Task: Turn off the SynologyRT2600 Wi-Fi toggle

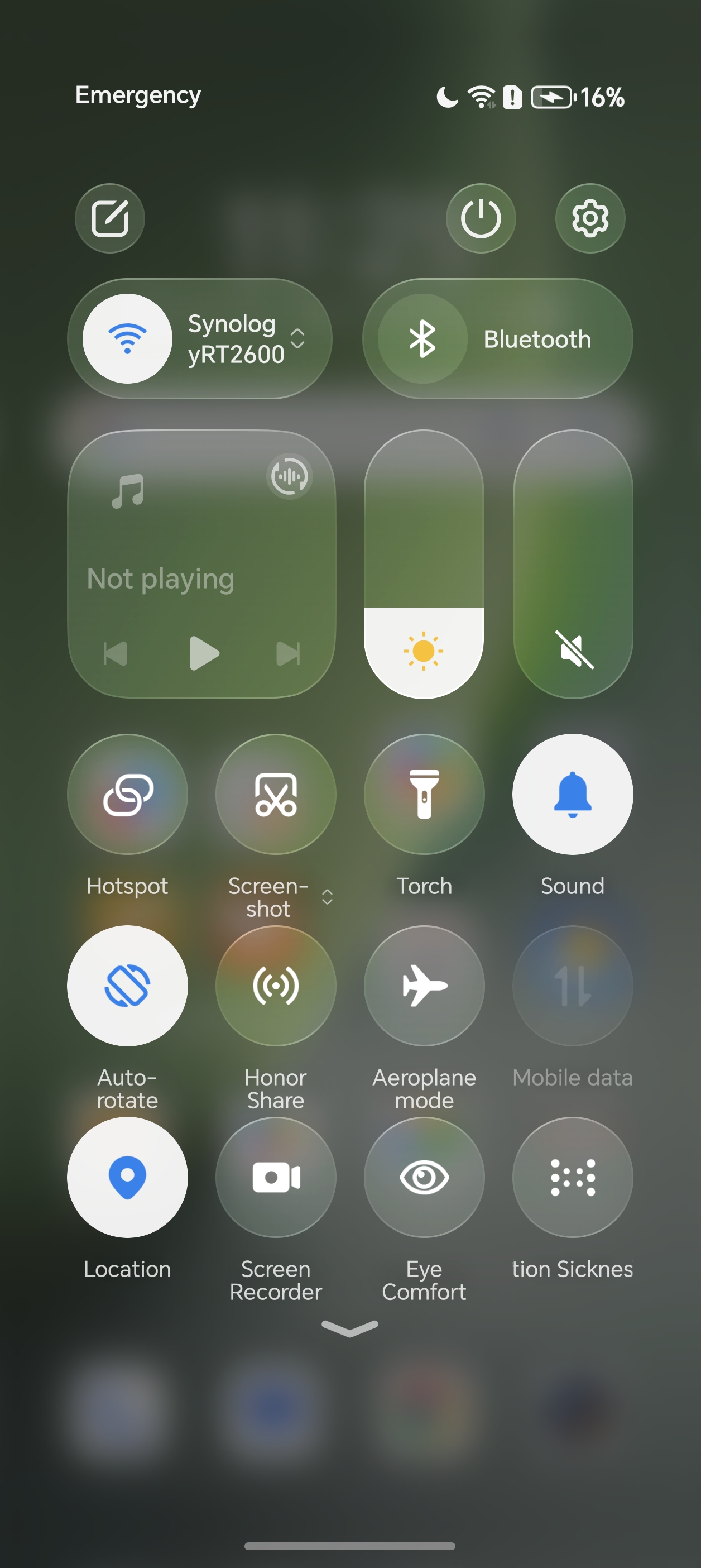Action: click(x=127, y=338)
